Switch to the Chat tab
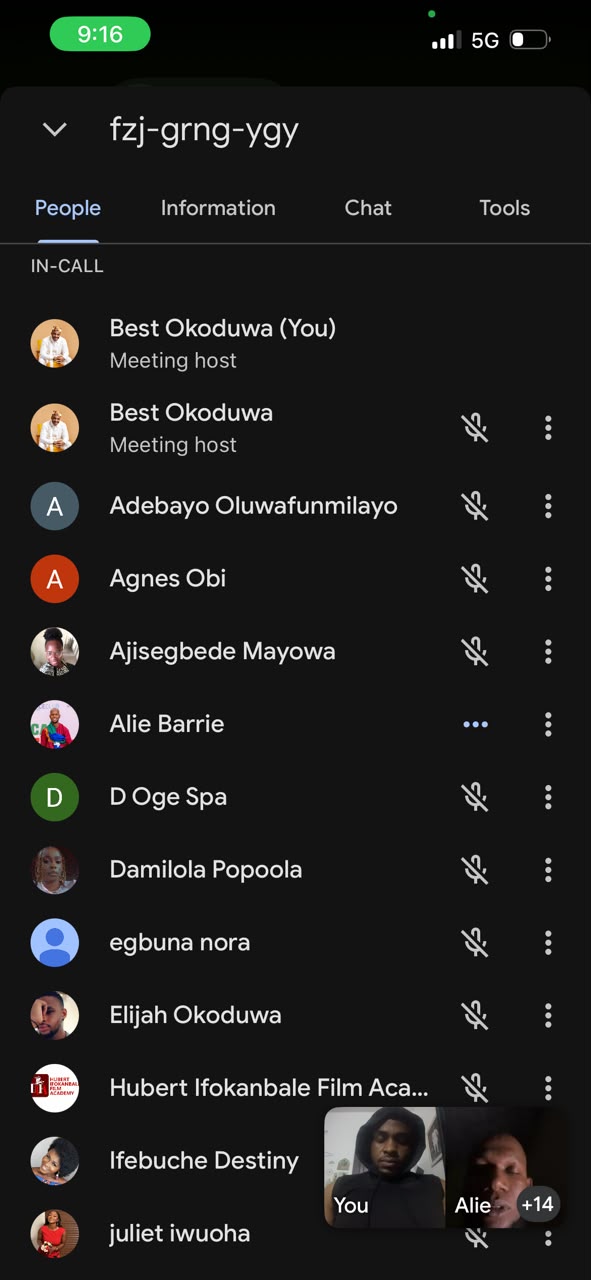Image resolution: width=591 pixels, height=1280 pixels. (x=368, y=208)
